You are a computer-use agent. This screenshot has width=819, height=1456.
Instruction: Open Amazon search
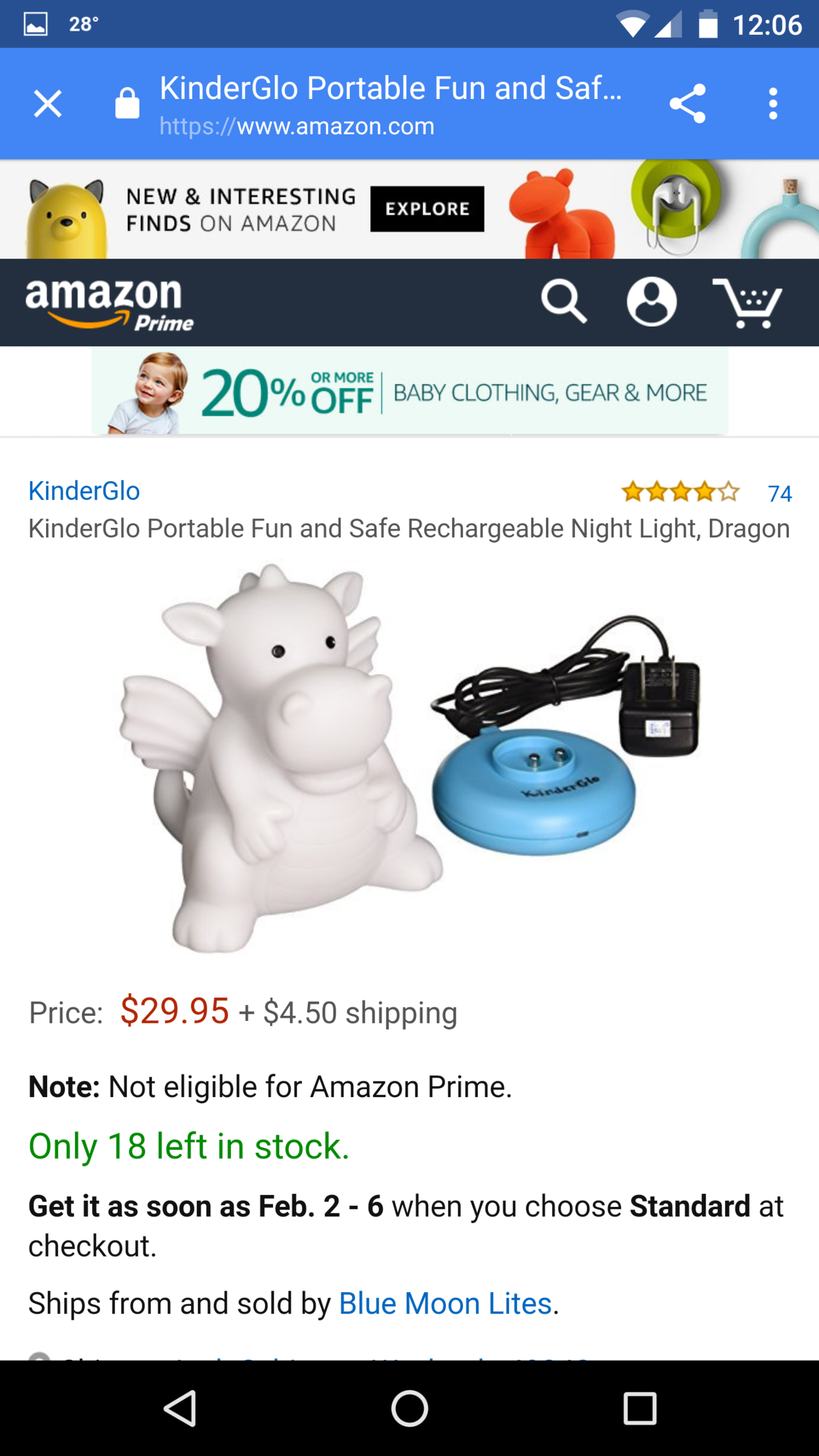click(x=564, y=303)
